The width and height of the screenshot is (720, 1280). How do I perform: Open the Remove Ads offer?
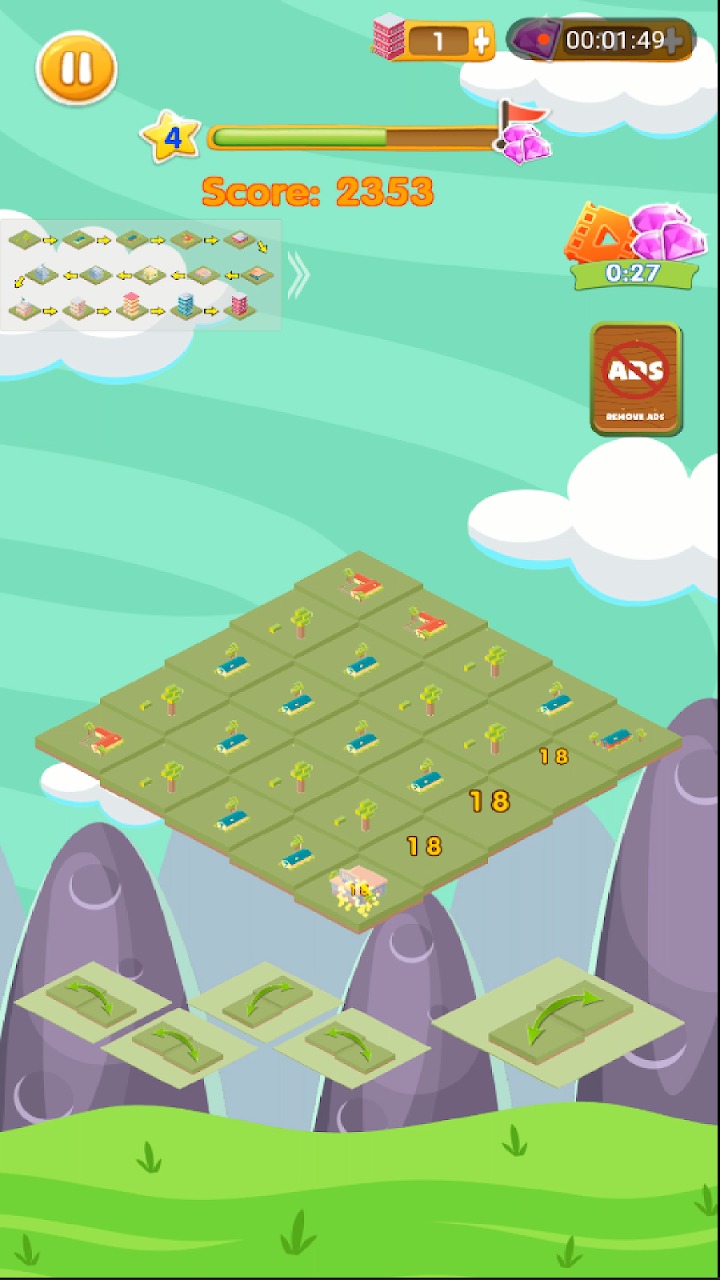point(635,379)
